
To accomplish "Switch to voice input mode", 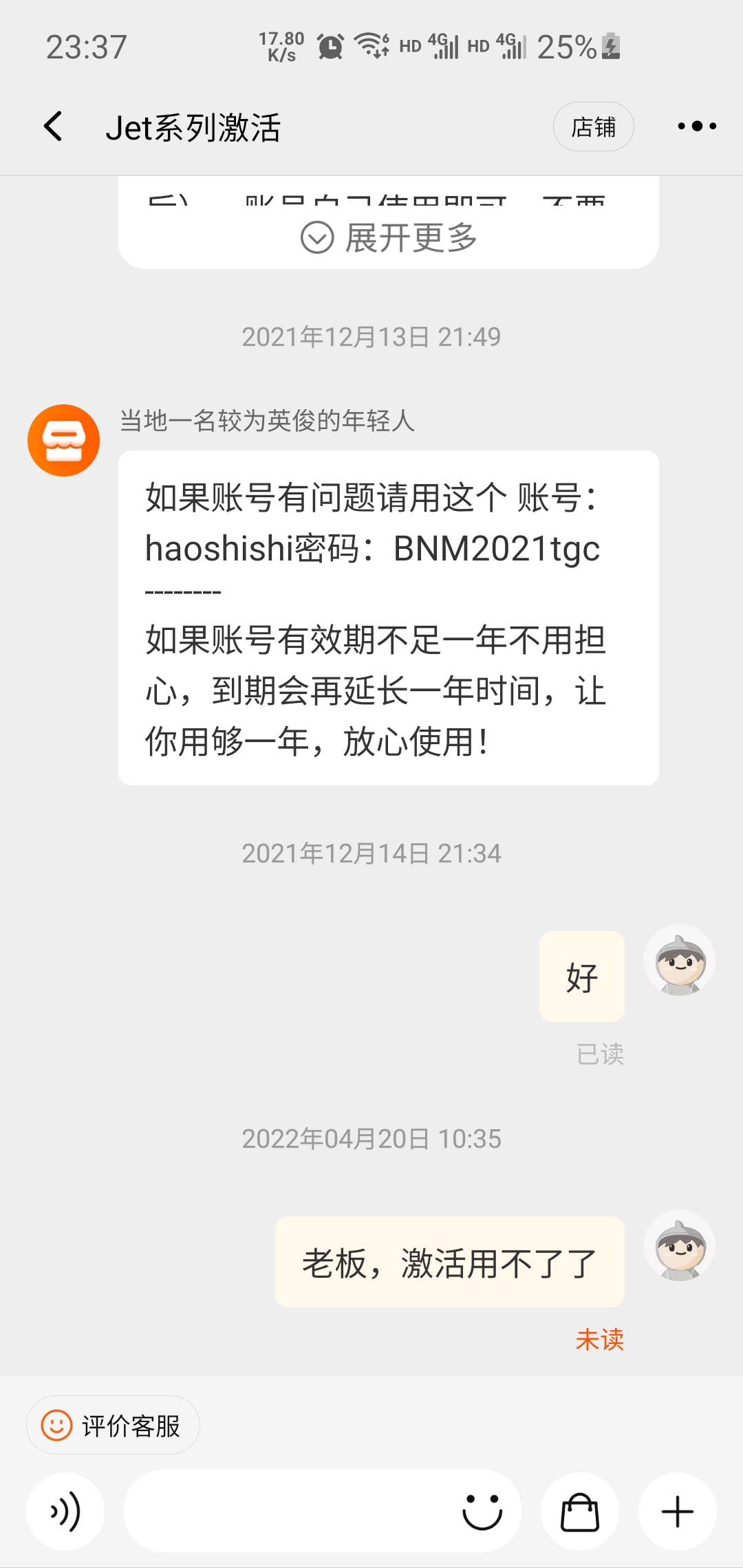I will (x=65, y=1512).
